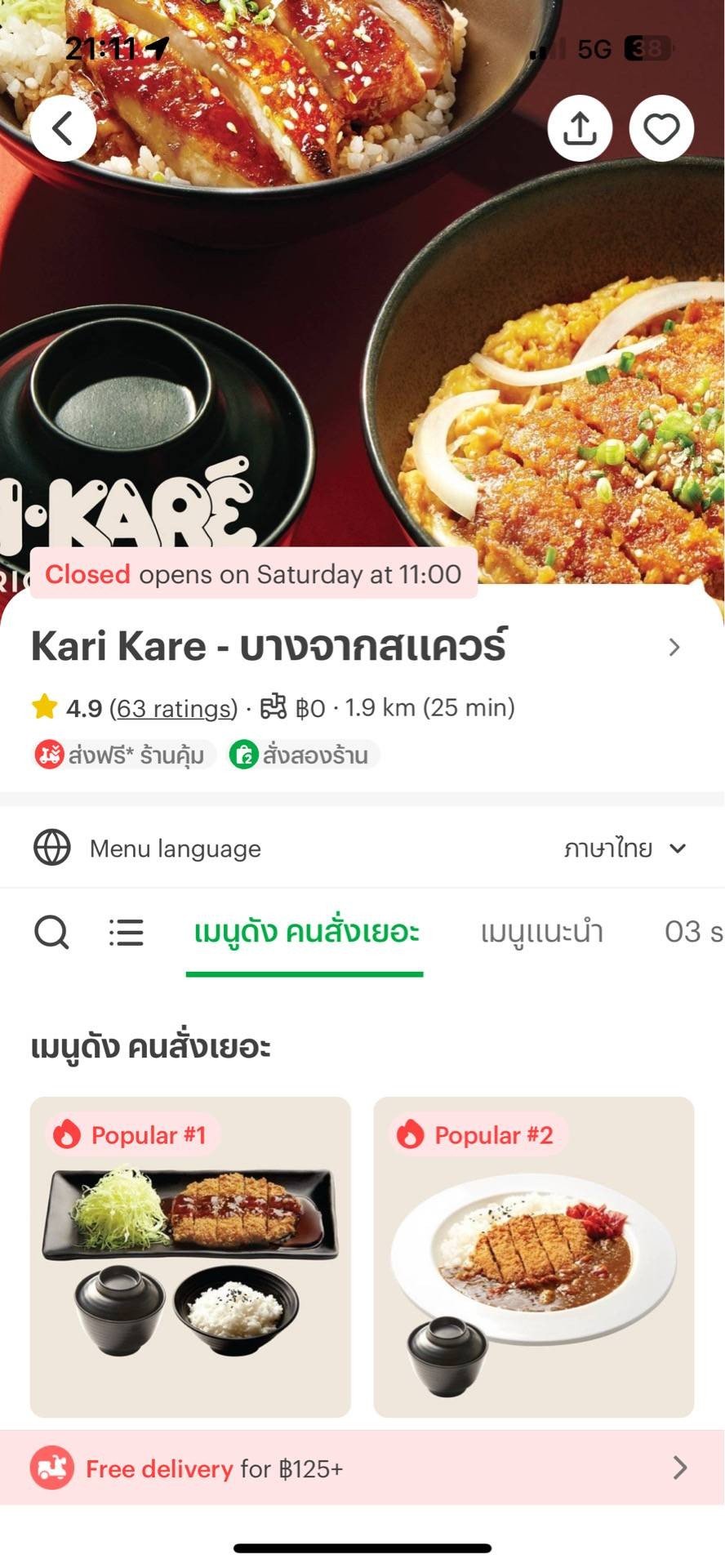Open Free delivery details with right chevron

tap(680, 1468)
